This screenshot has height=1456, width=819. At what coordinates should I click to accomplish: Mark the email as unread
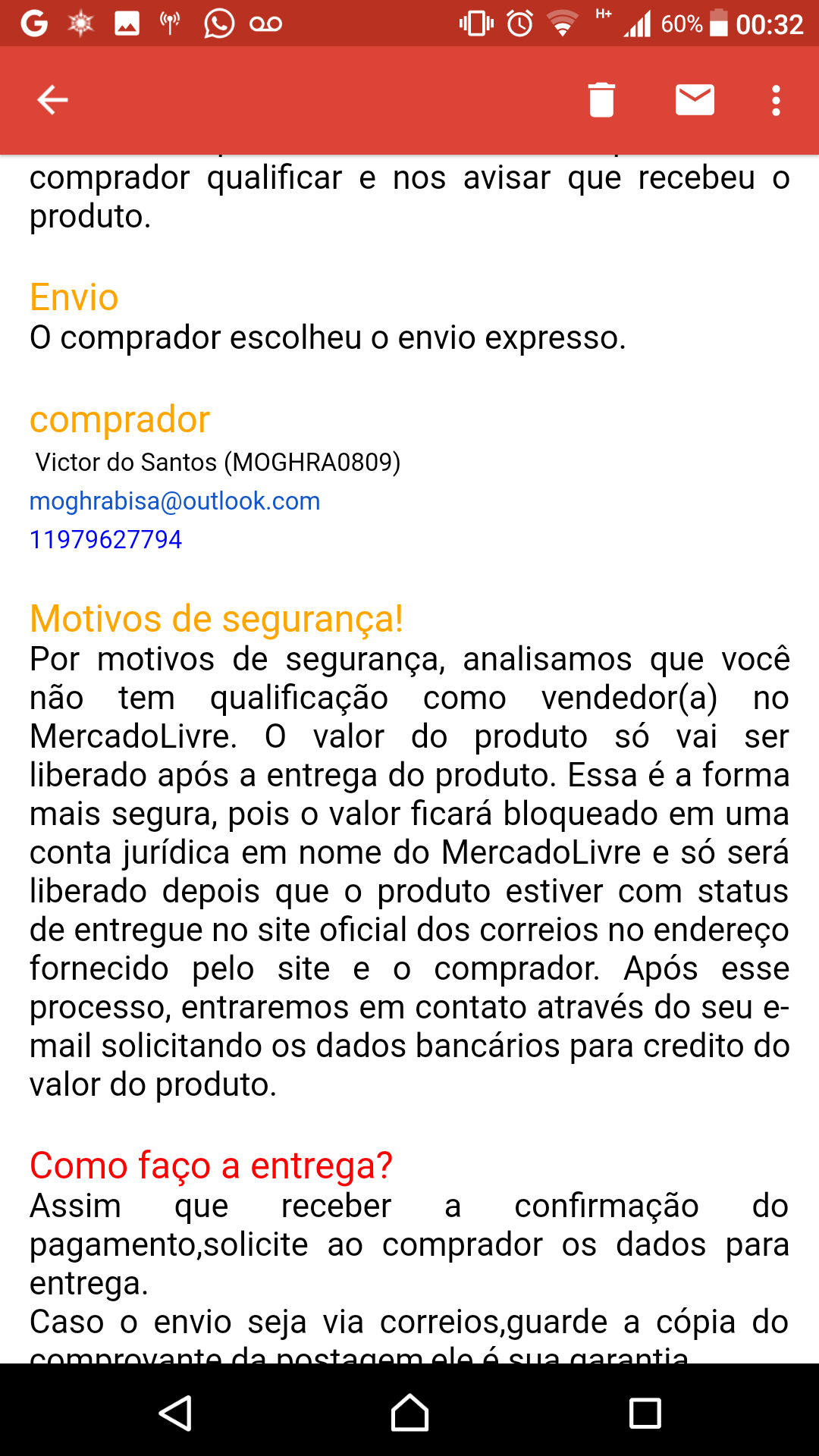coord(695,100)
